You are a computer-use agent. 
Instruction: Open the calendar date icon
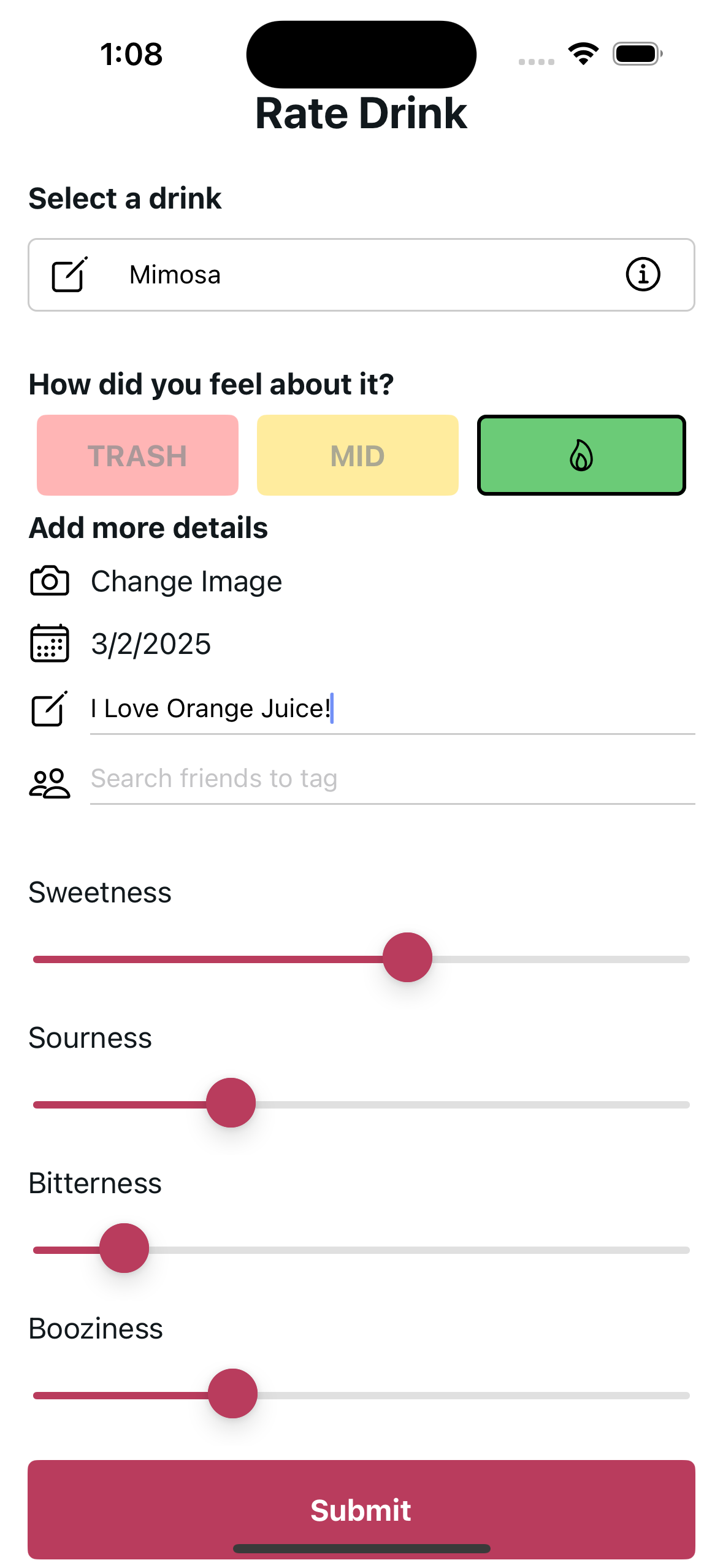point(49,644)
